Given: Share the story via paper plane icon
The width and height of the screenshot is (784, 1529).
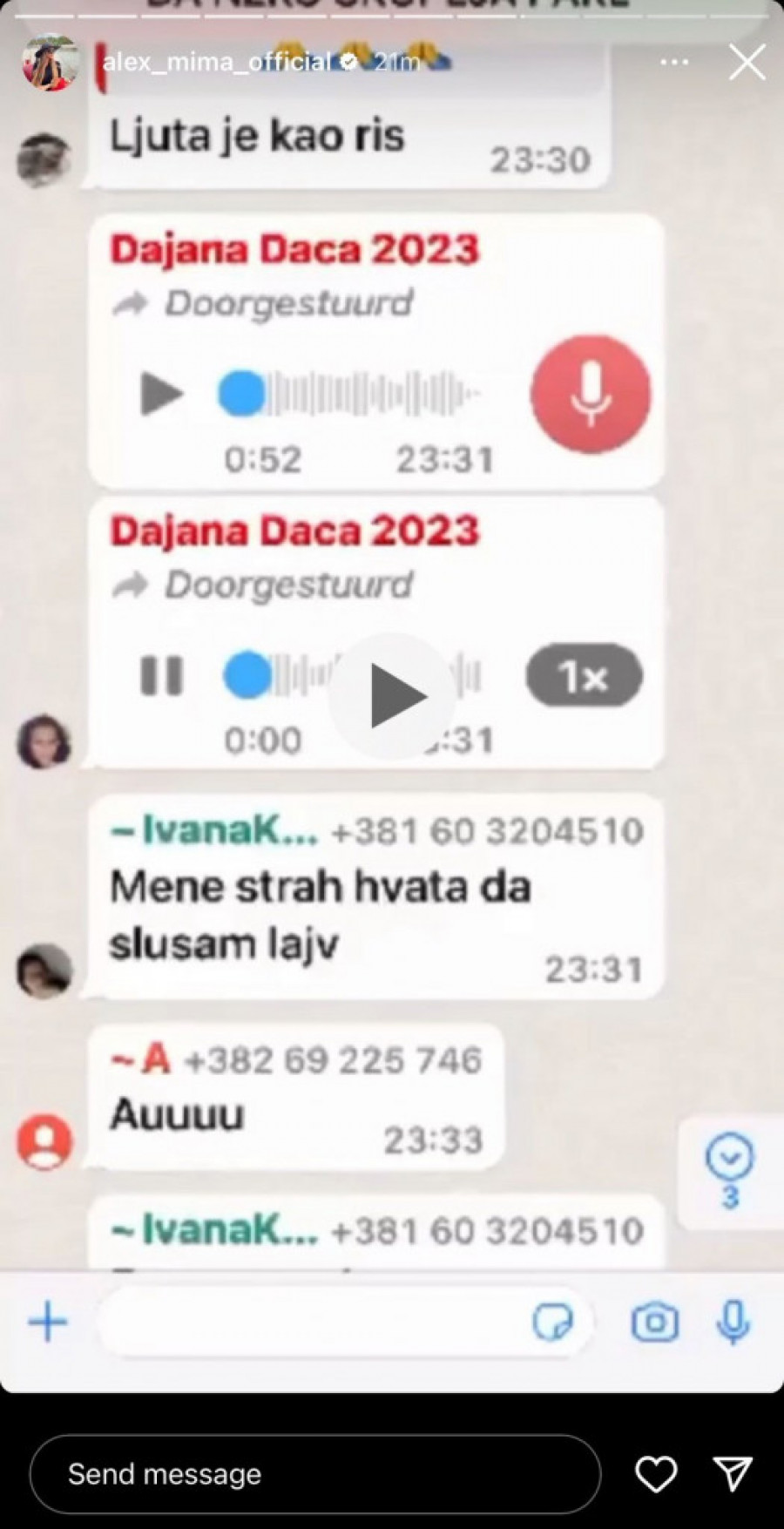Looking at the screenshot, I should pyautogui.click(x=733, y=1474).
